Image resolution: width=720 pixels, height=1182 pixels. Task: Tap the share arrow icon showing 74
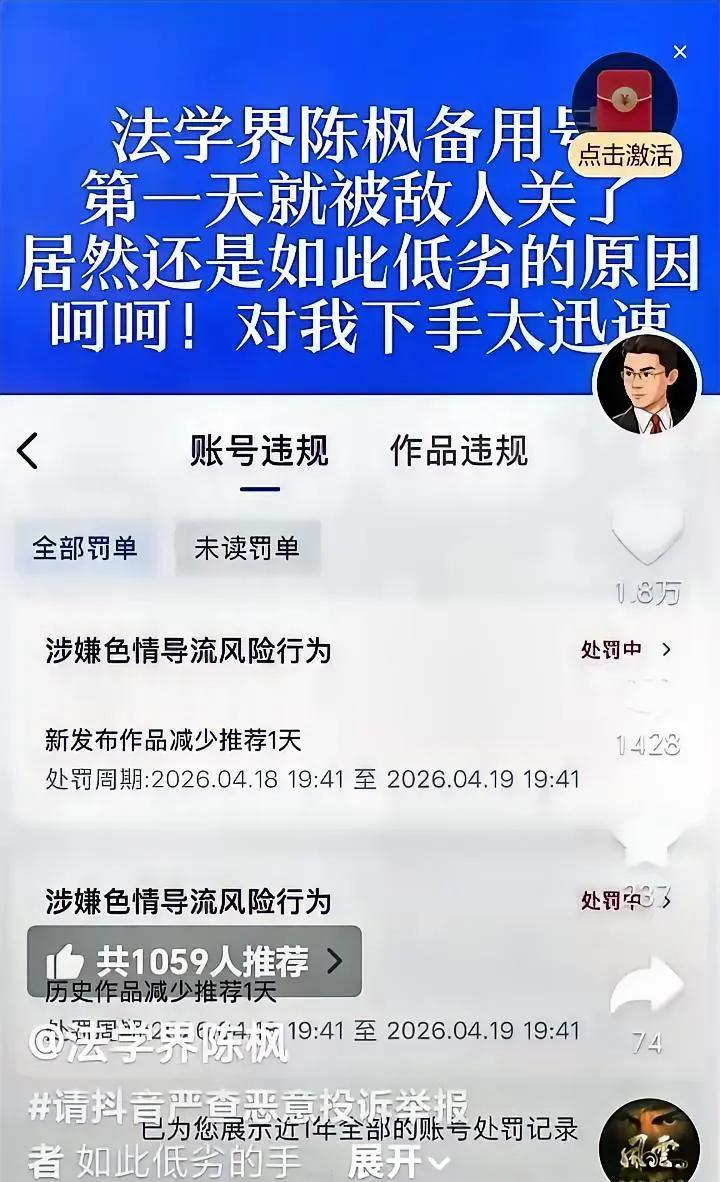[648, 985]
